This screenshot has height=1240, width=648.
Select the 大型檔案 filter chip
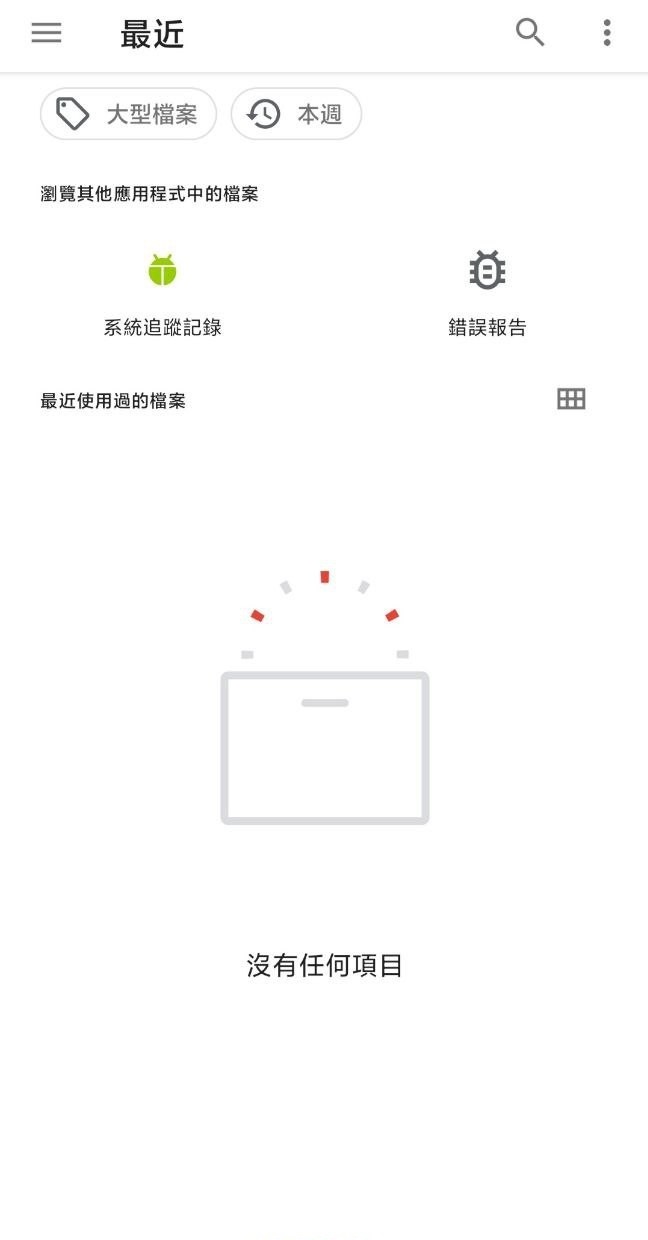pos(128,114)
